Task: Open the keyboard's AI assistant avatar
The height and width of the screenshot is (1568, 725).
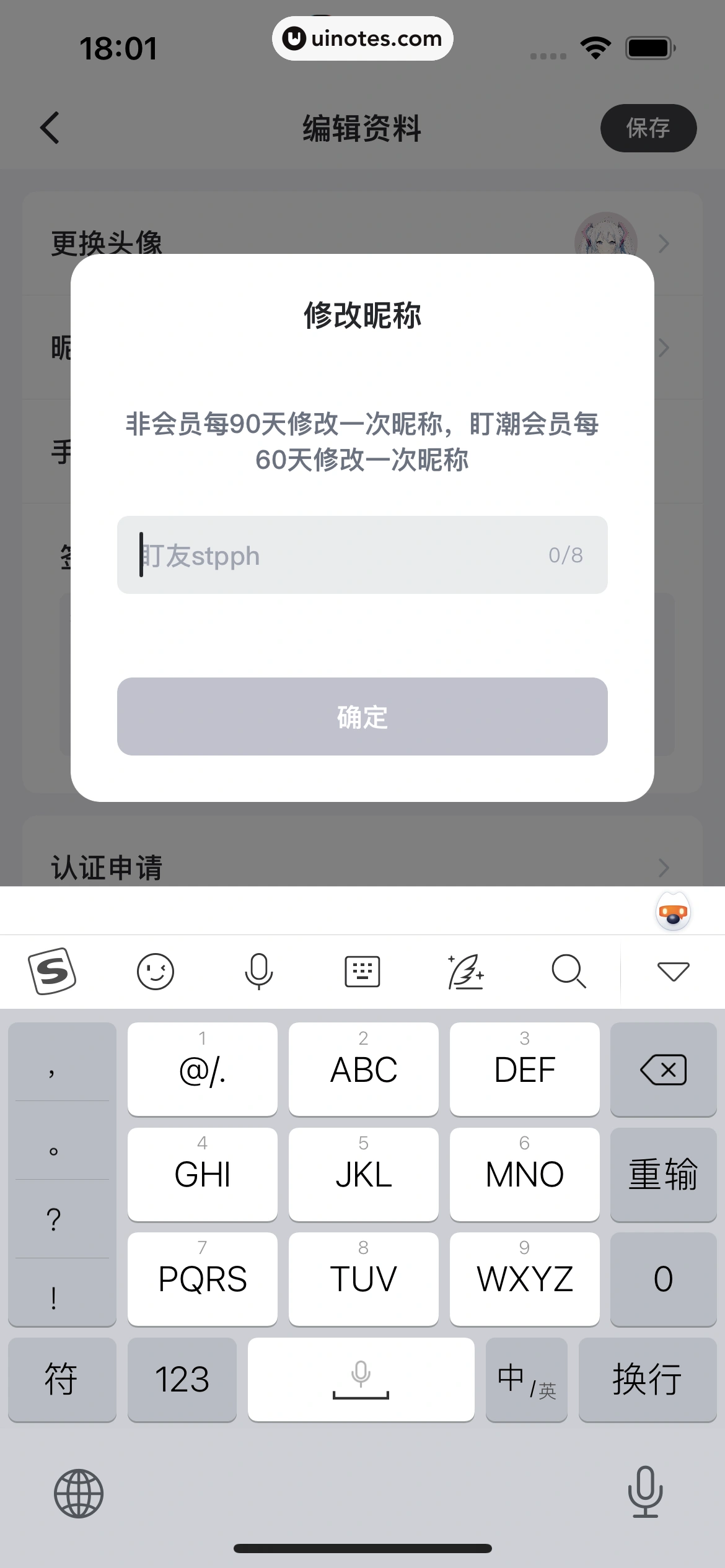Action: [673, 912]
